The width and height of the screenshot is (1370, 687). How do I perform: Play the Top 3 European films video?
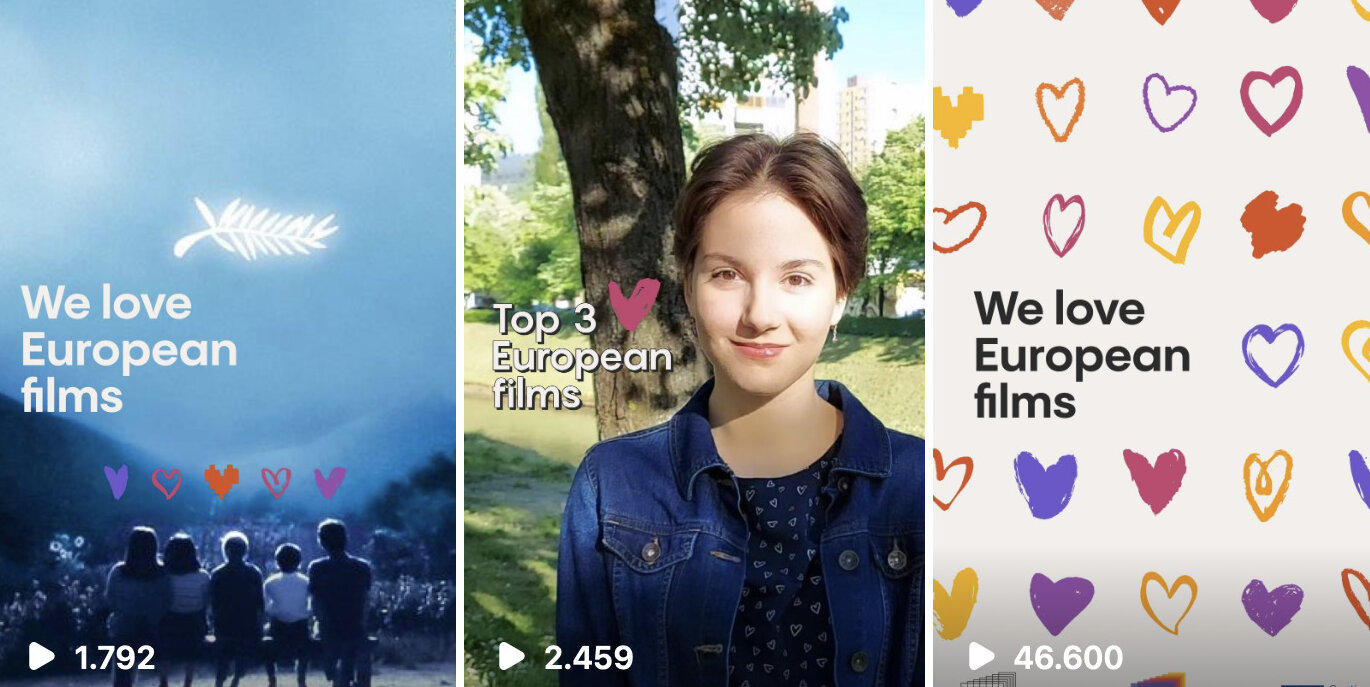[693, 343]
